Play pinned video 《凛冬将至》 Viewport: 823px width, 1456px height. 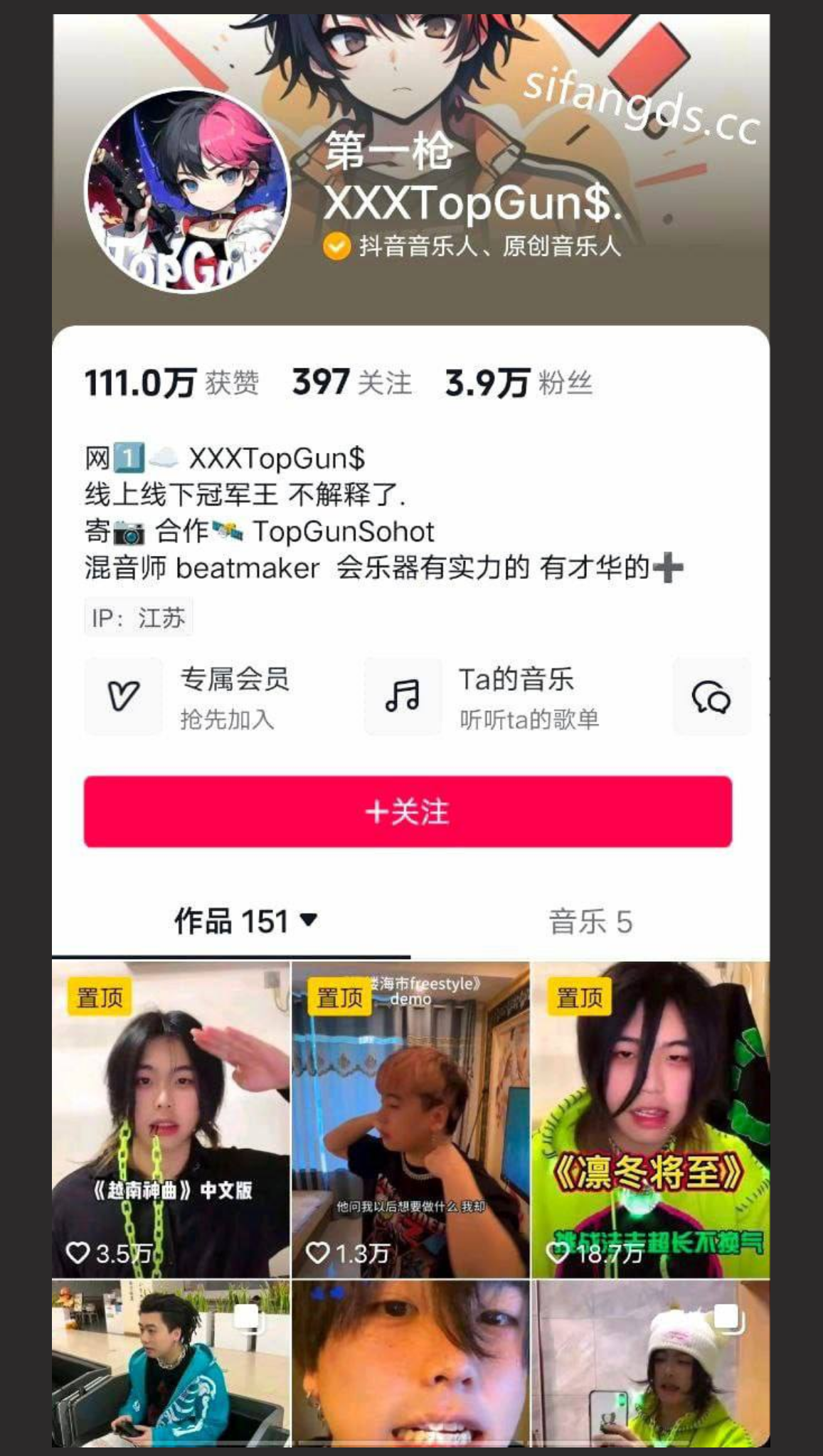[650, 1120]
